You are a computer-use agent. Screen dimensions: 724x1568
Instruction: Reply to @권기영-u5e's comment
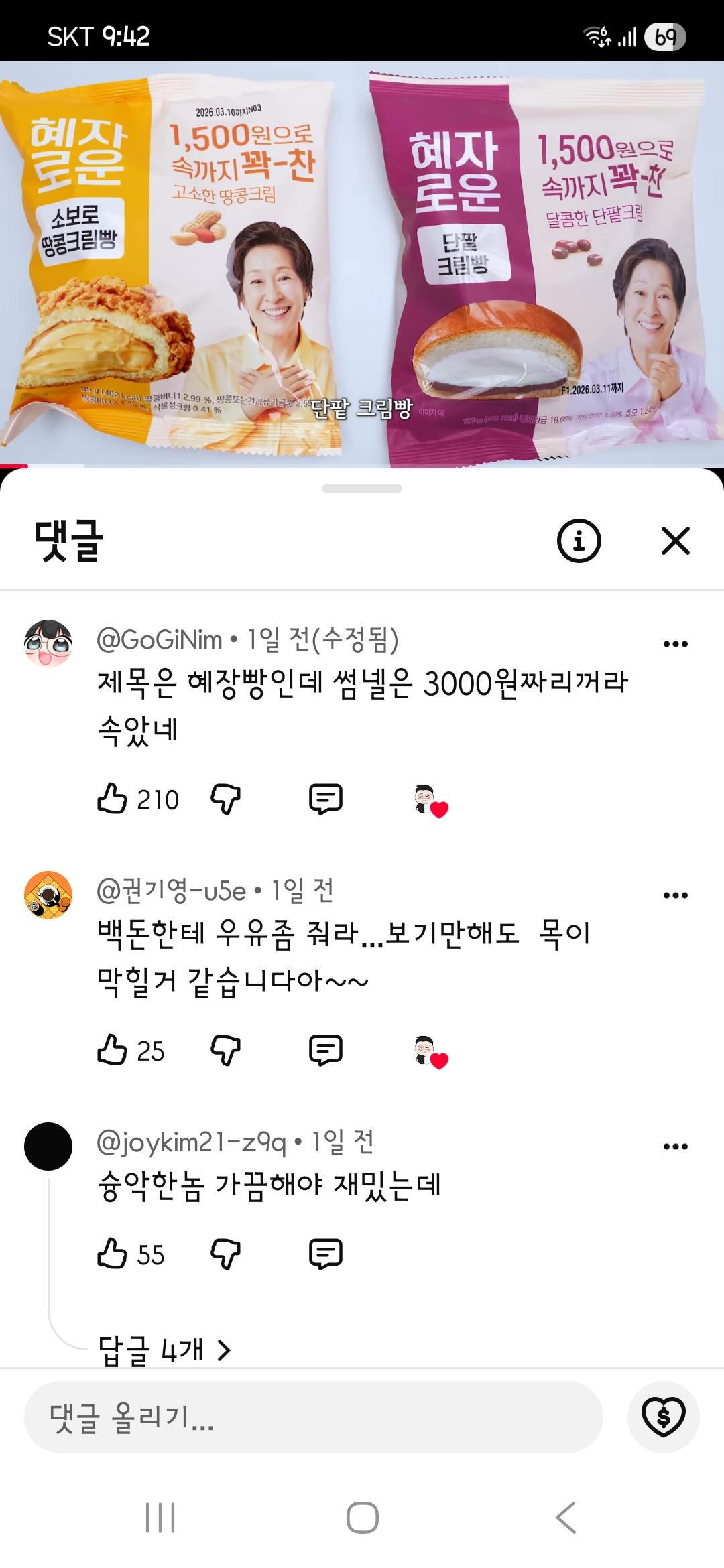[x=326, y=1050]
